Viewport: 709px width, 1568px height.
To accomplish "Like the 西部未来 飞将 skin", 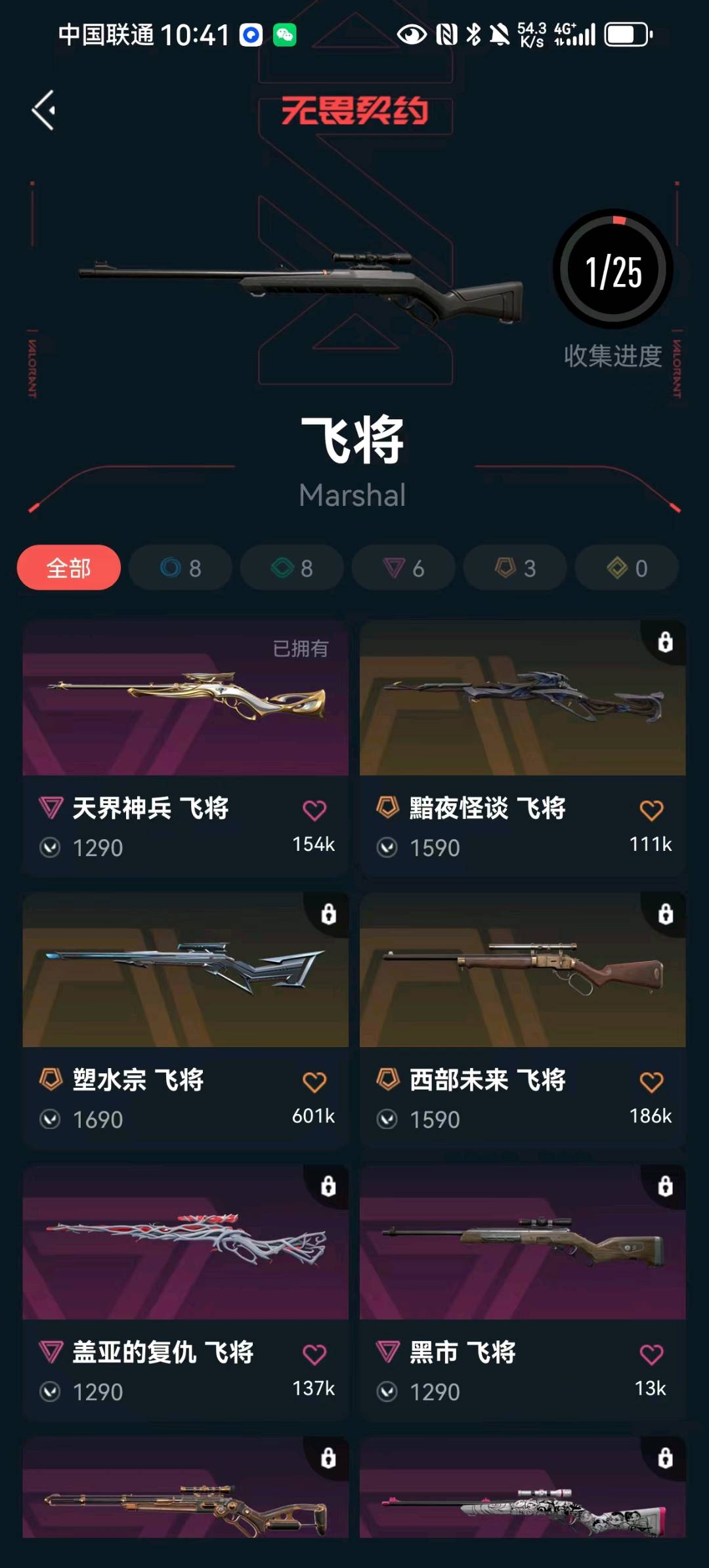I will pos(651,1082).
